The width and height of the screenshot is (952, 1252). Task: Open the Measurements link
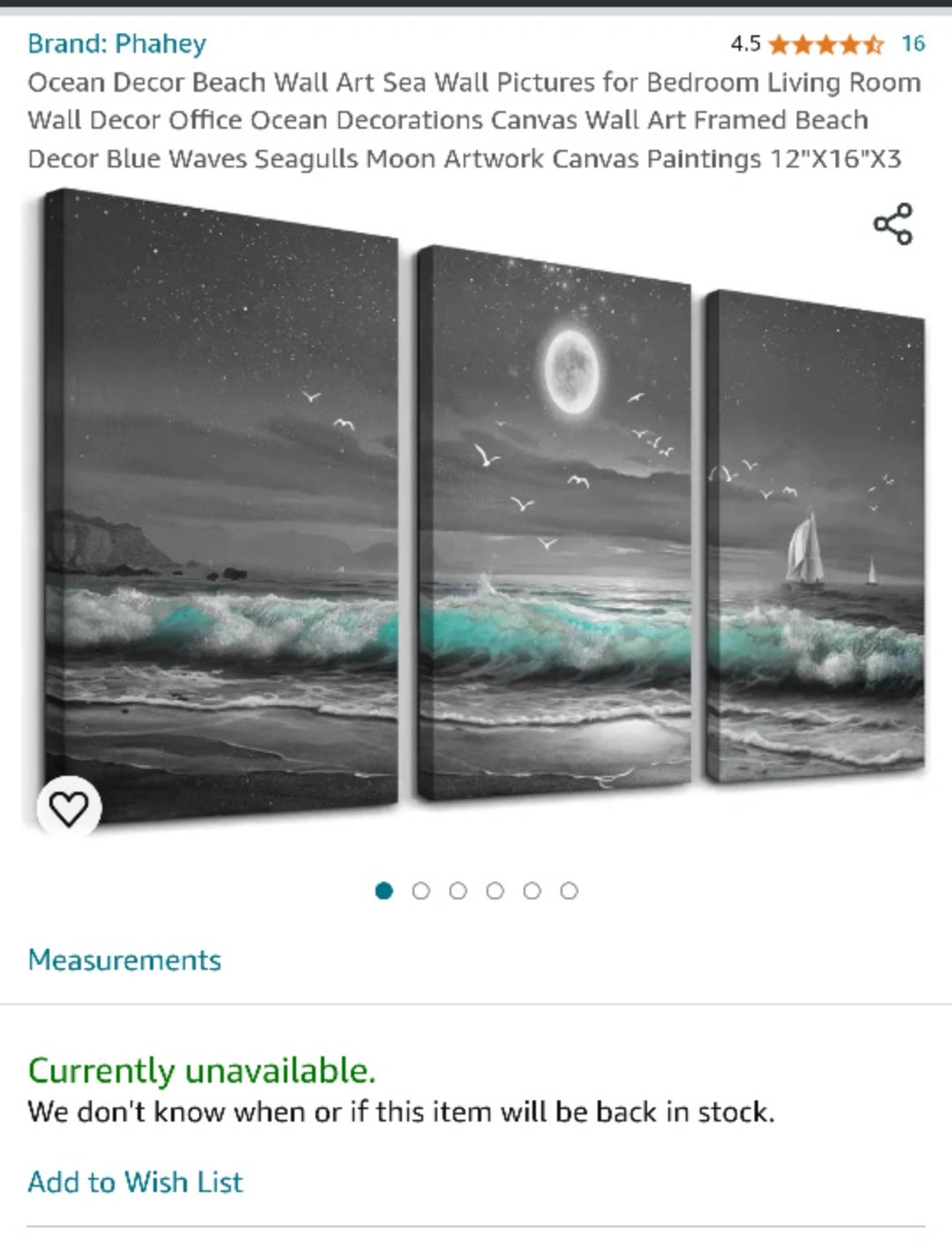124,959
